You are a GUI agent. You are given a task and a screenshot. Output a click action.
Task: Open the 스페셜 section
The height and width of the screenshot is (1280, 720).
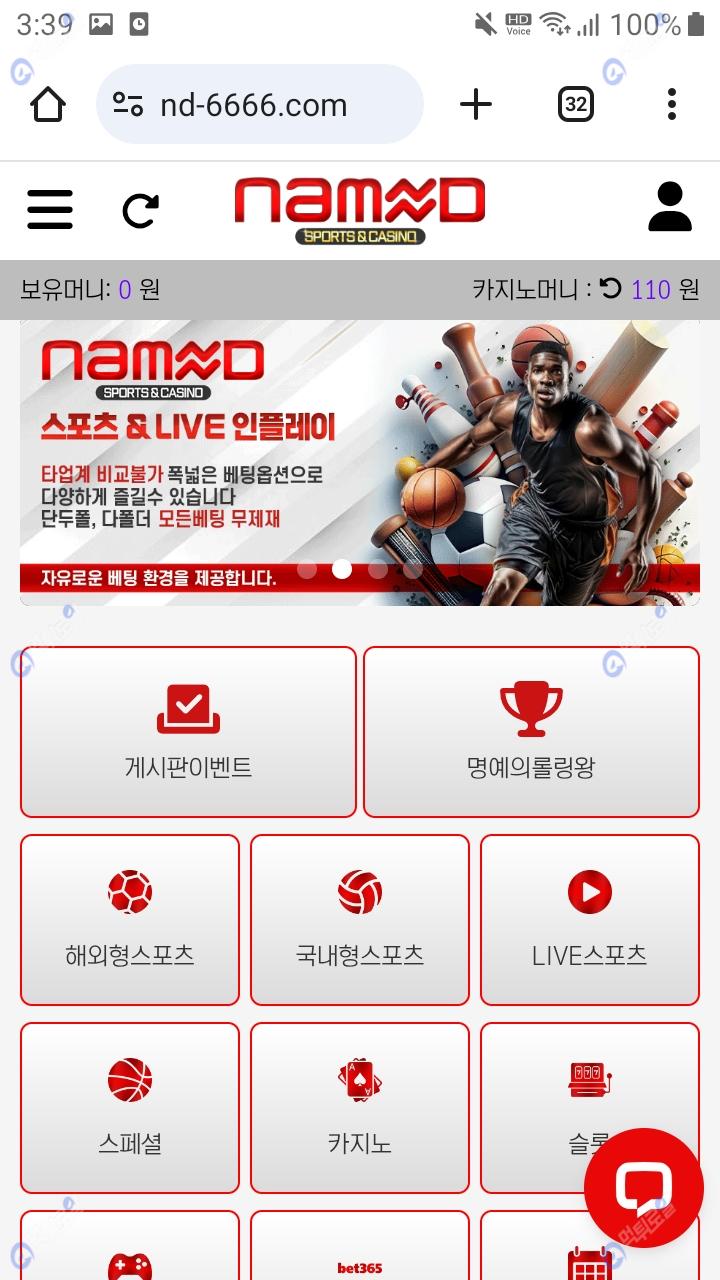tap(130, 1107)
